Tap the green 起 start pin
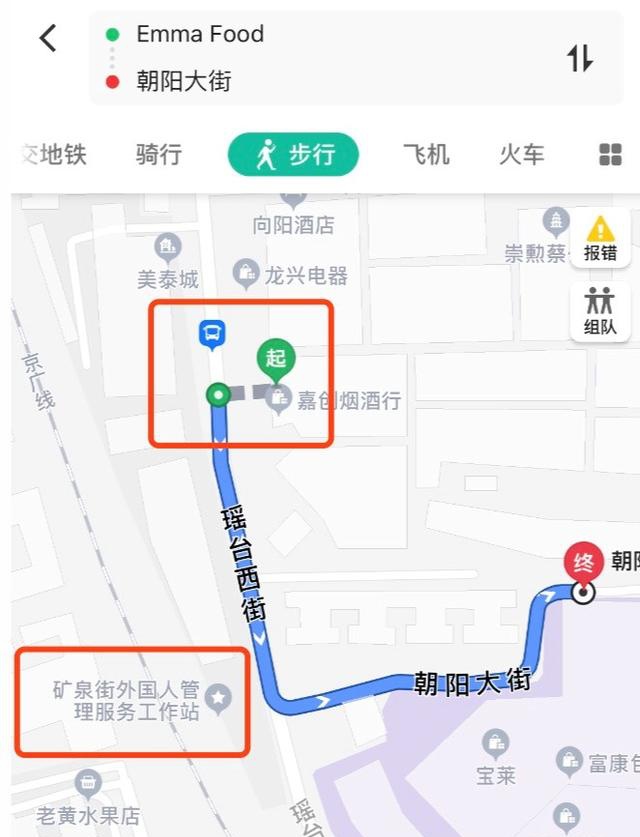 [x=275, y=358]
